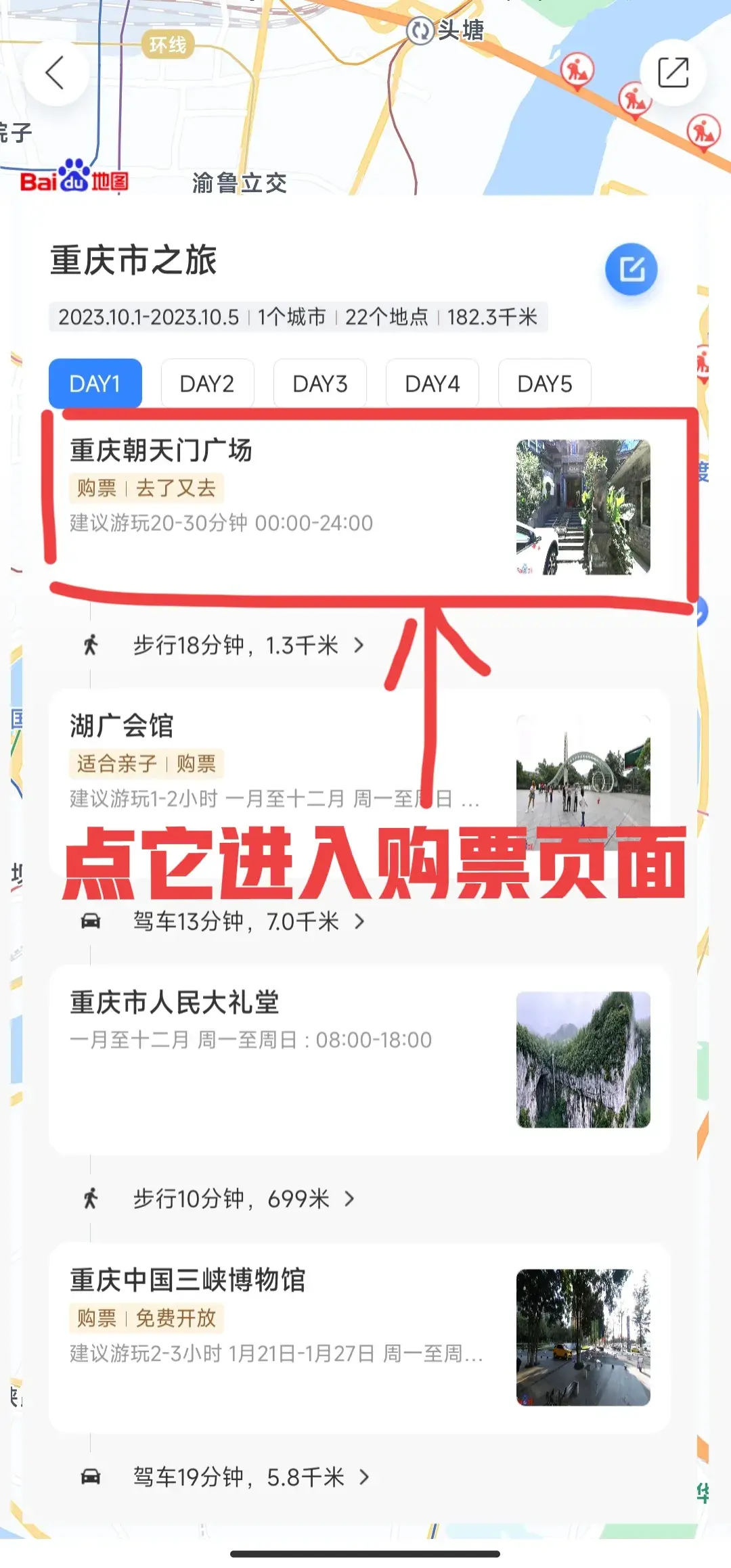The image size is (731, 1568).
Task: Switch to the DAY3 tab
Action: [319, 384]
